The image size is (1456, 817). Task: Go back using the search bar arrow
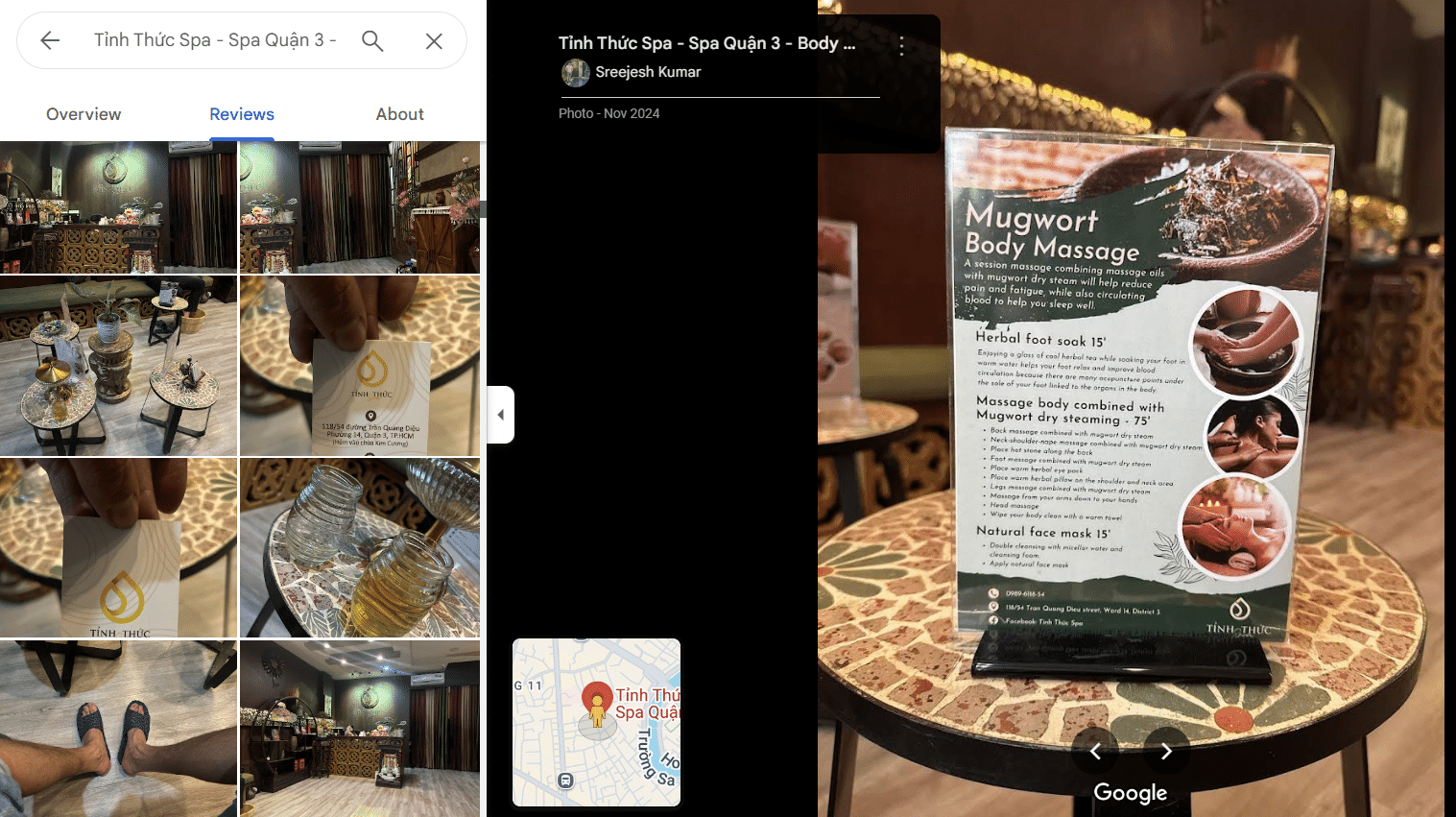(50, 40)
